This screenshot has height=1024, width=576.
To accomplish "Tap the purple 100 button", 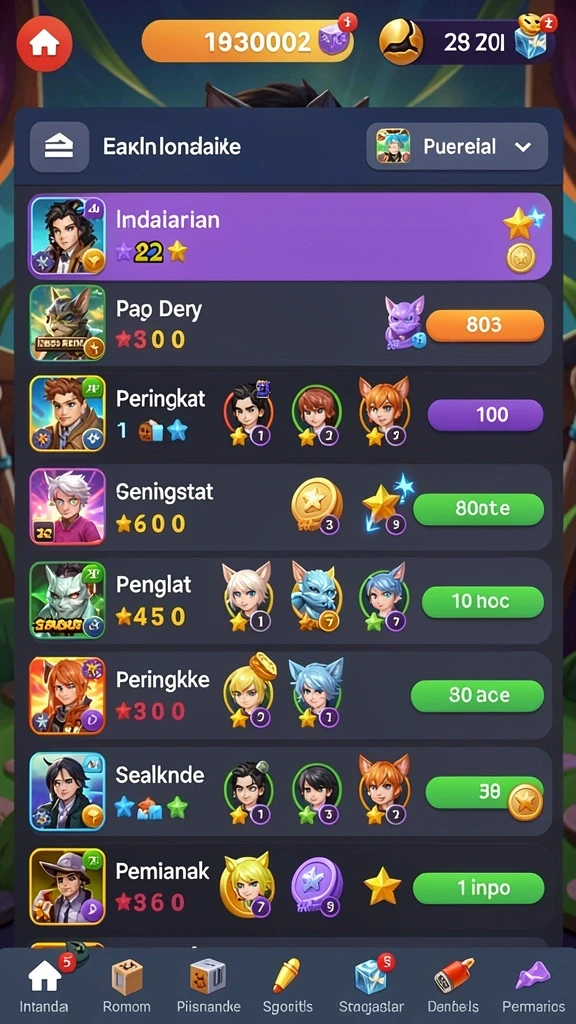I will click(485, 415).
